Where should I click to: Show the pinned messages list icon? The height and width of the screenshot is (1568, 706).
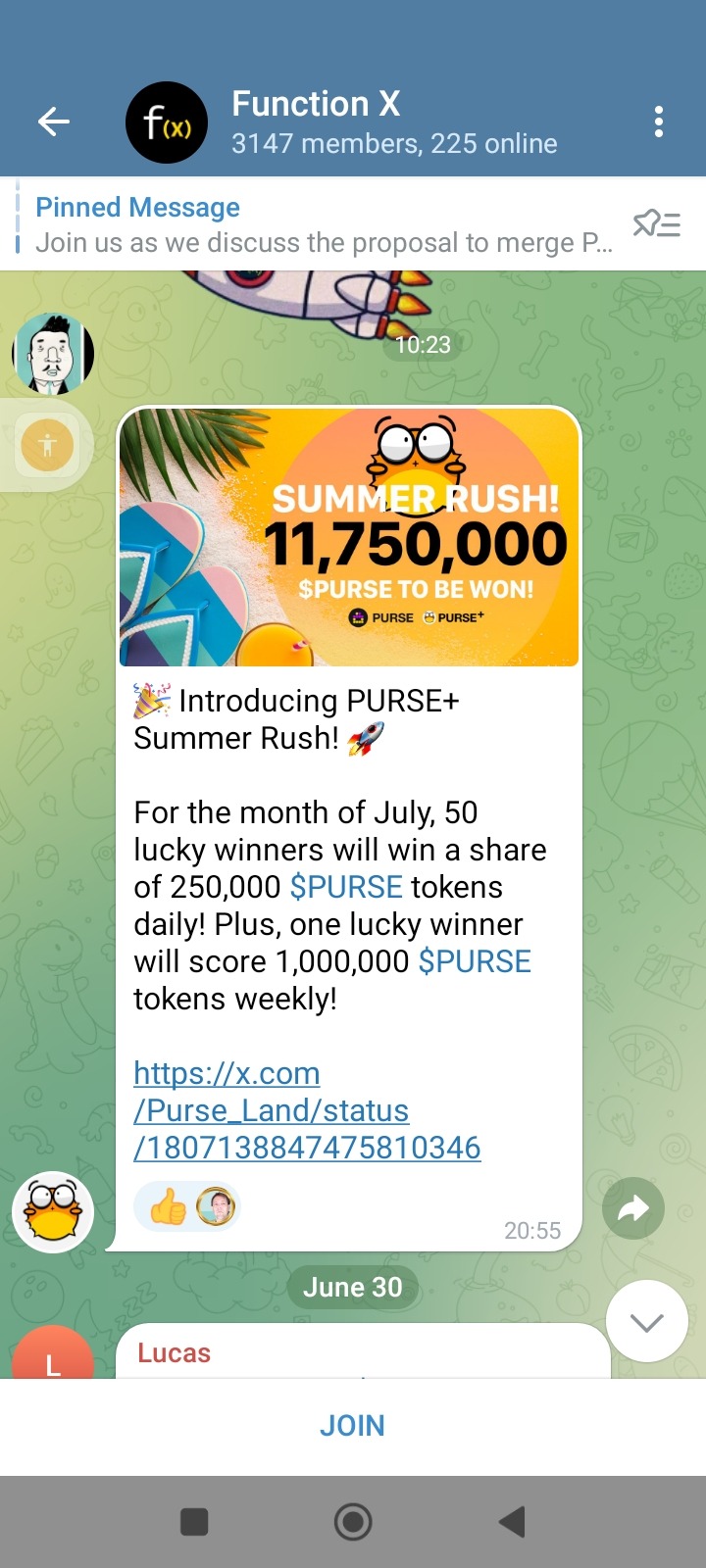tap(656, 224)
